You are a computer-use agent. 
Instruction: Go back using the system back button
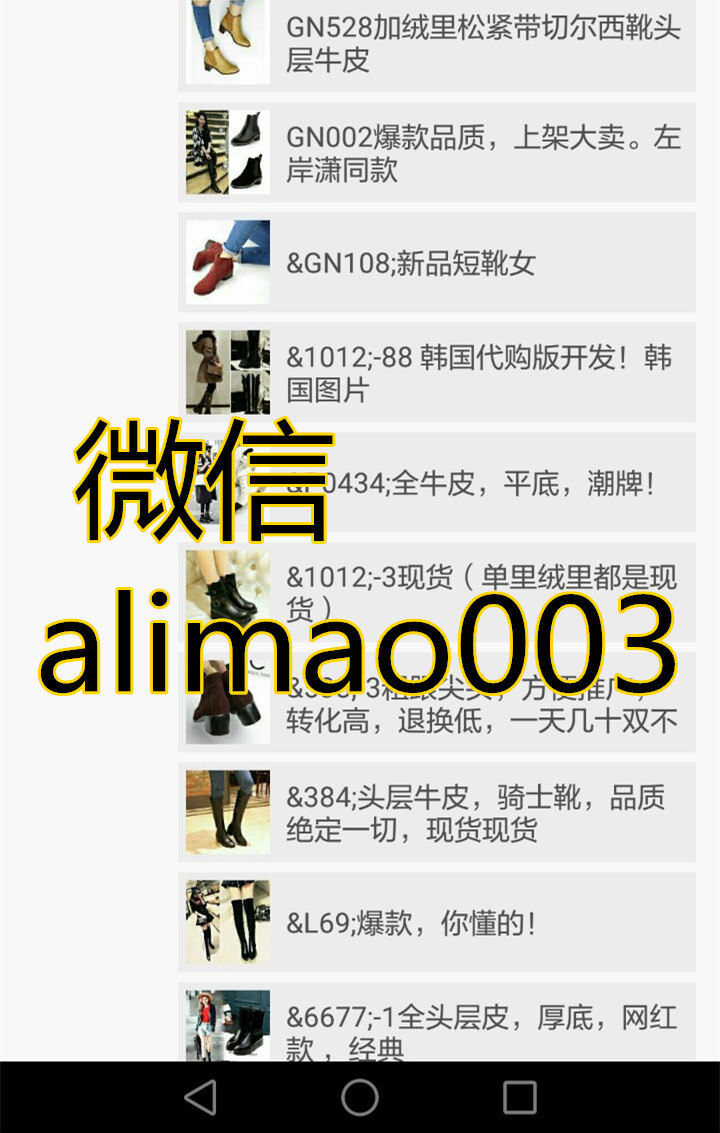click(201, 1097)
